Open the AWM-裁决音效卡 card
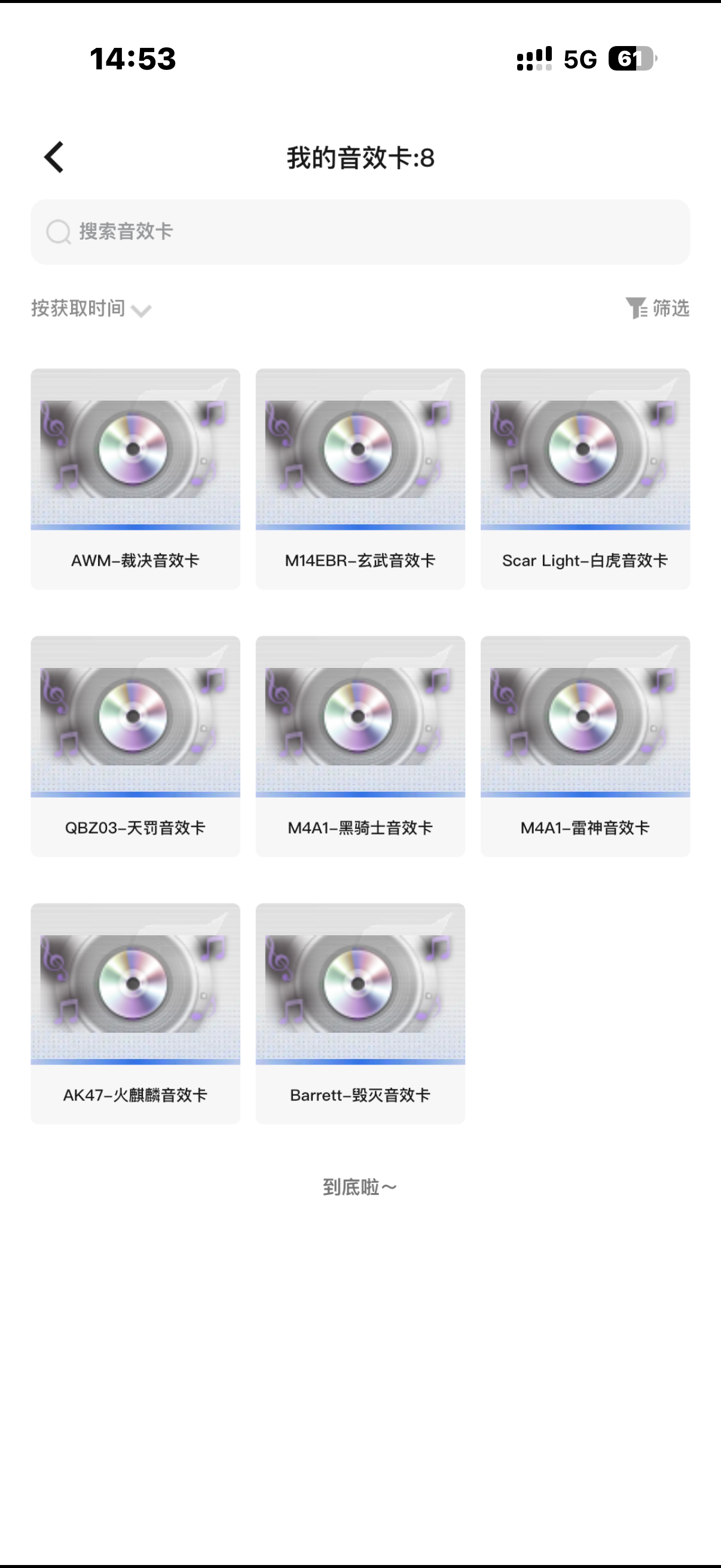Viewport: 721px width, 1568px height. [x=135, y=478]
